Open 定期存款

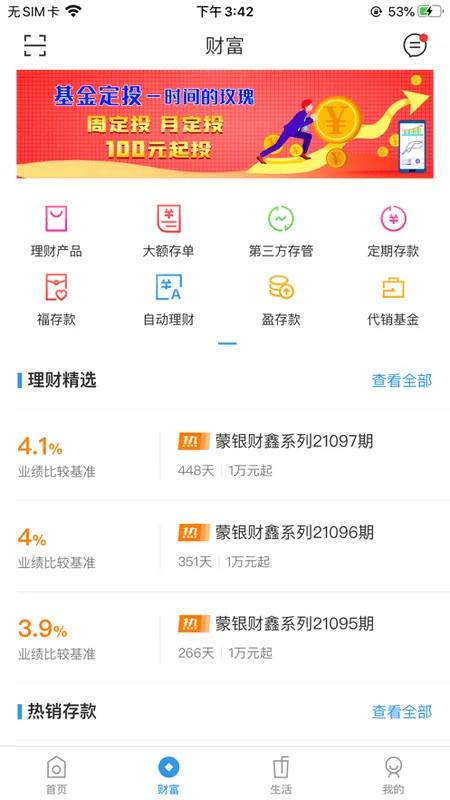(x=393, y=231)
